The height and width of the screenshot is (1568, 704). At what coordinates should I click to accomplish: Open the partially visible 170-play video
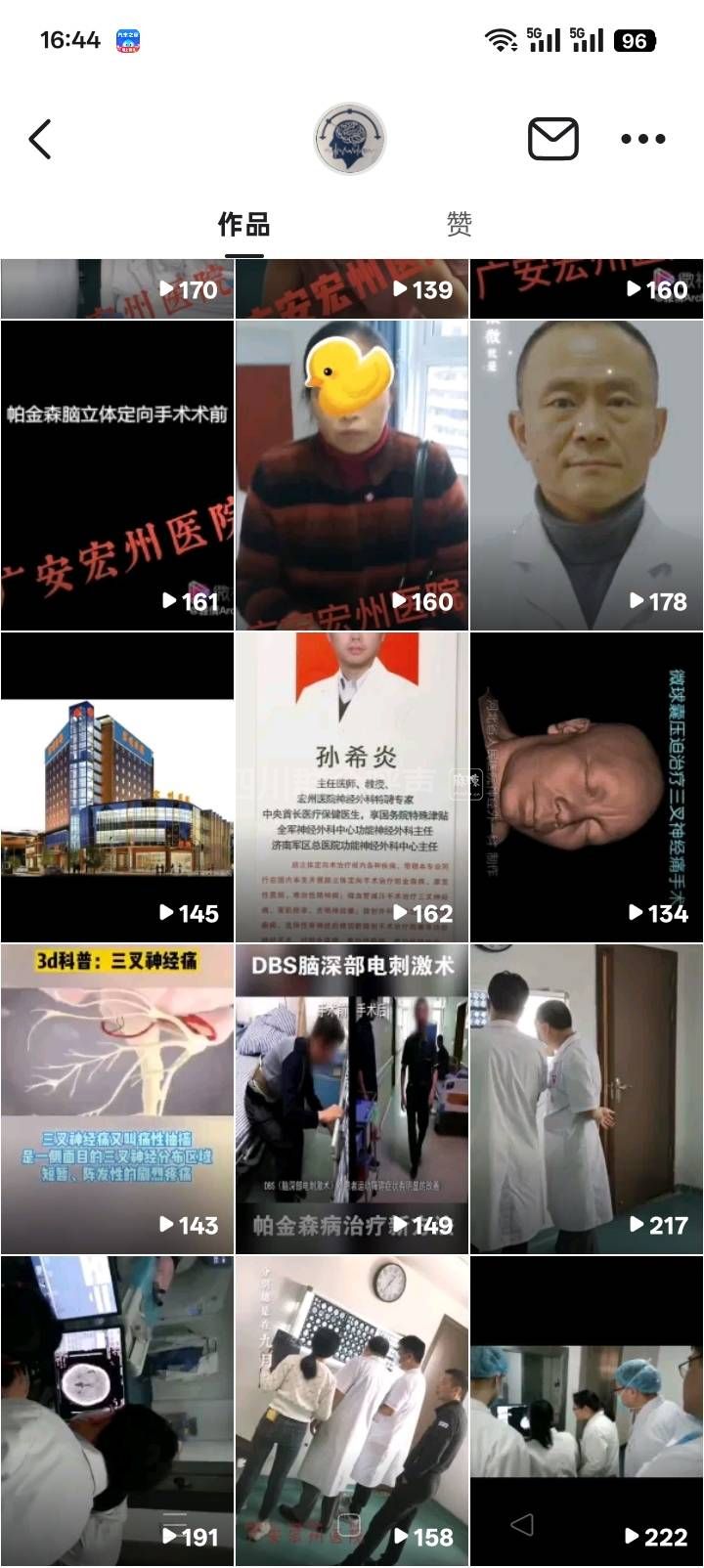pos(117,288)
